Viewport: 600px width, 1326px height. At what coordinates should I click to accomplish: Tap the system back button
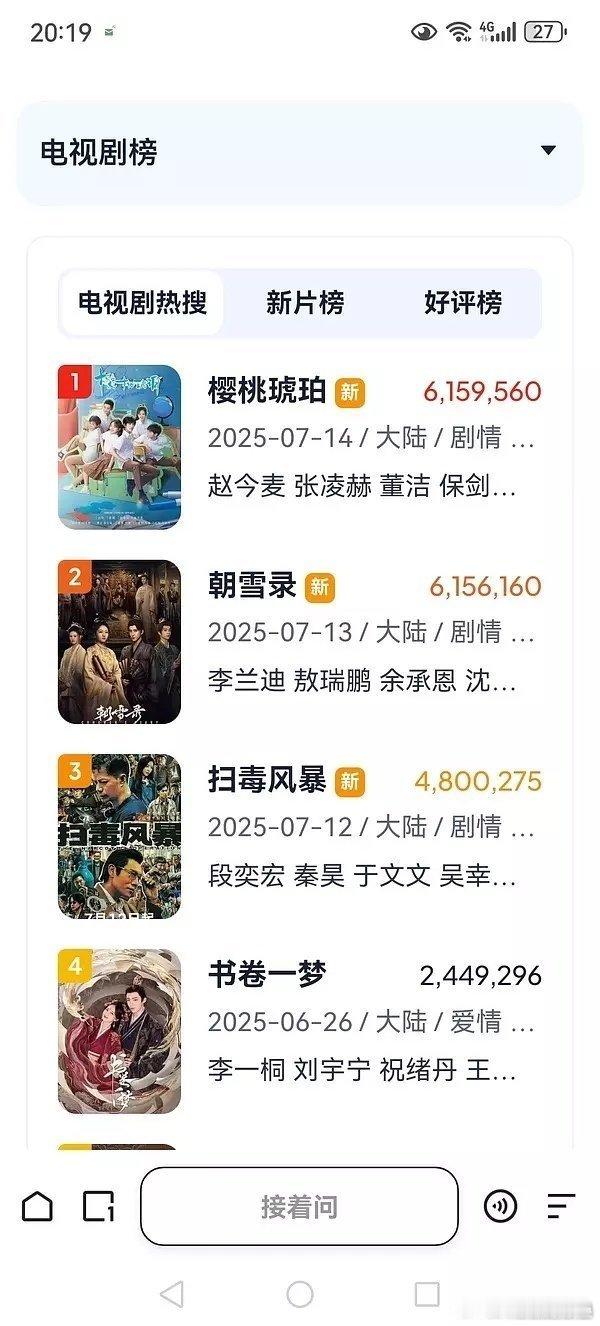click(x=172, y=1294)
